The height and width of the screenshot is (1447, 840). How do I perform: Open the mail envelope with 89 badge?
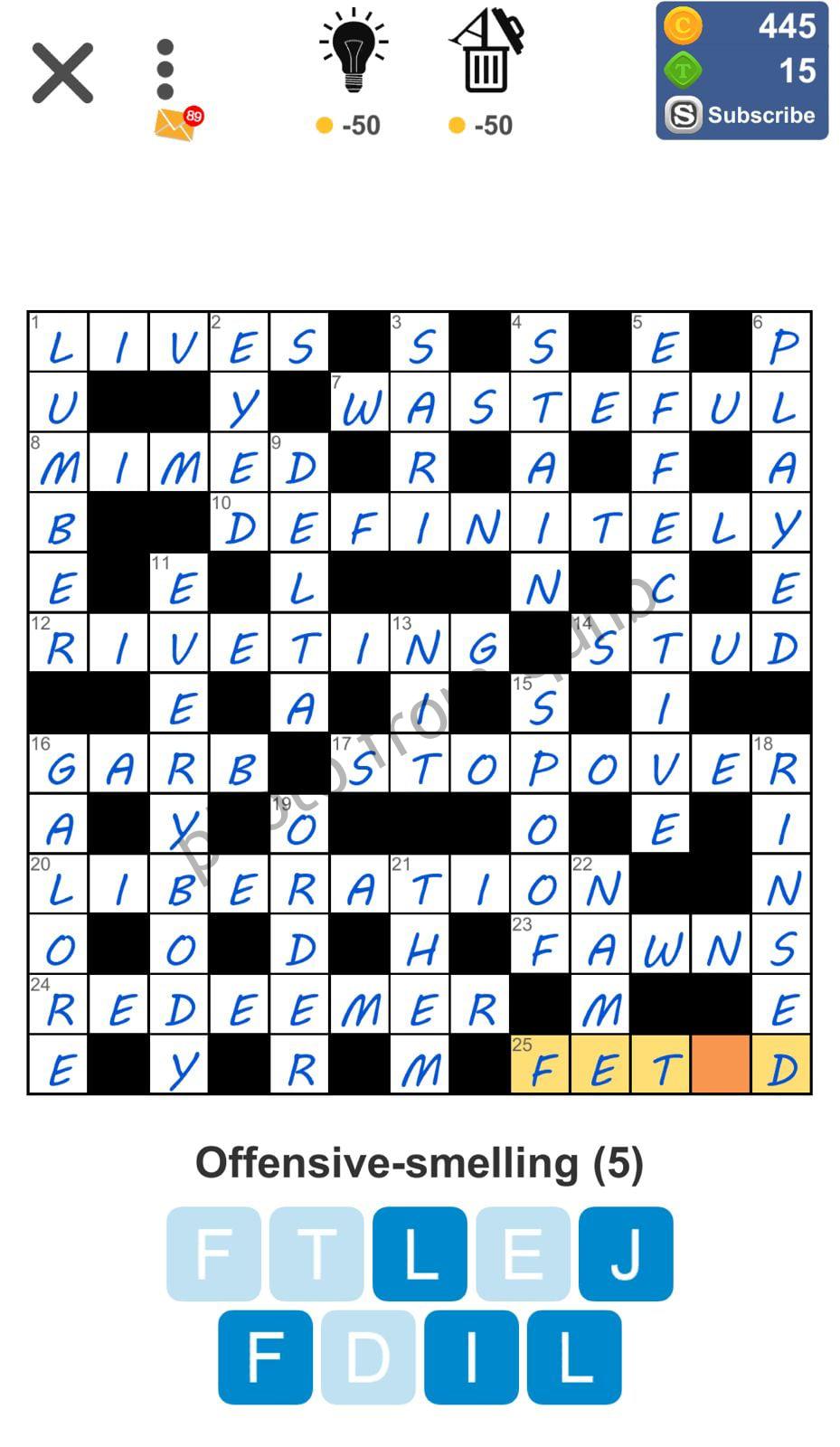(x=175, y=125)
